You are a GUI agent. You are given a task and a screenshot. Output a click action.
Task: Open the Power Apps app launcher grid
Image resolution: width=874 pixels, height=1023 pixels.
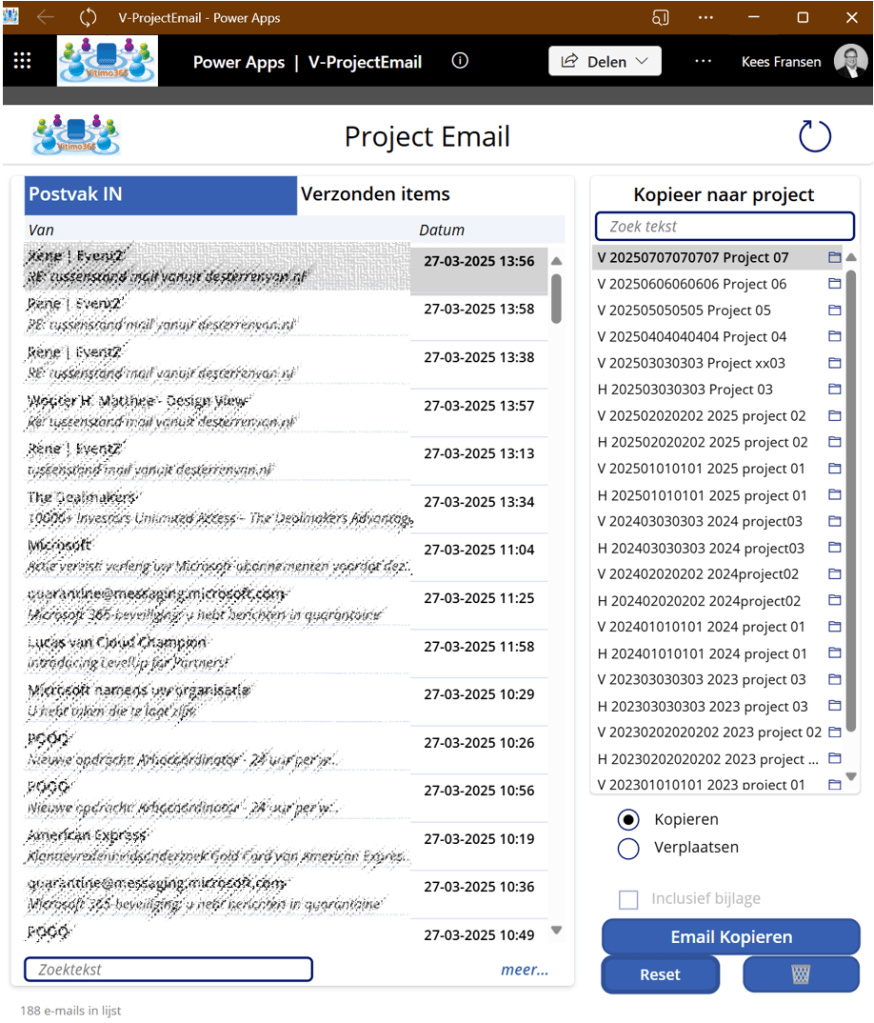[22, 61]
